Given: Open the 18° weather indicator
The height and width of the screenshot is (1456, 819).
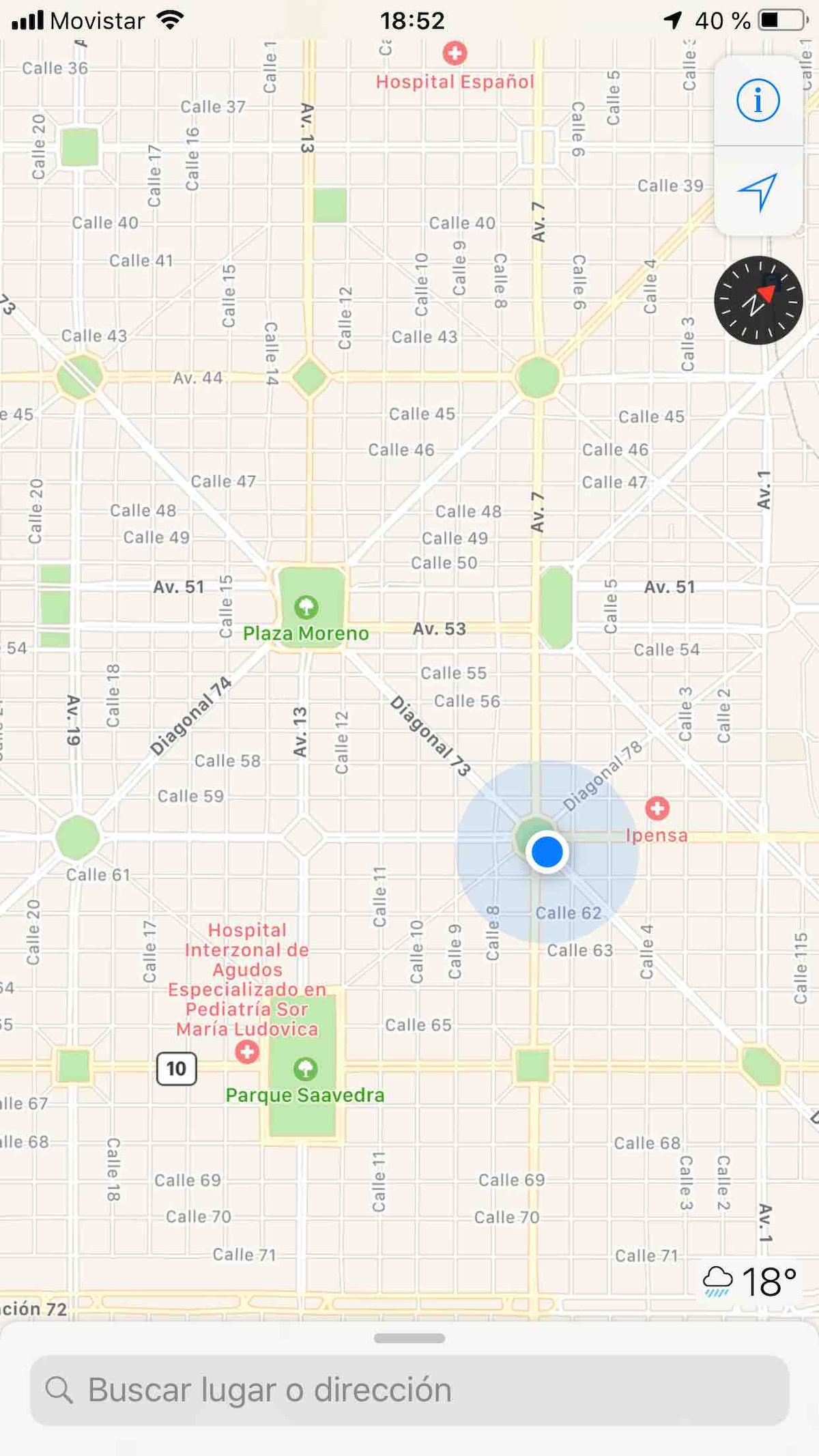Looking at the screenshot, I should pos(750,1281).
